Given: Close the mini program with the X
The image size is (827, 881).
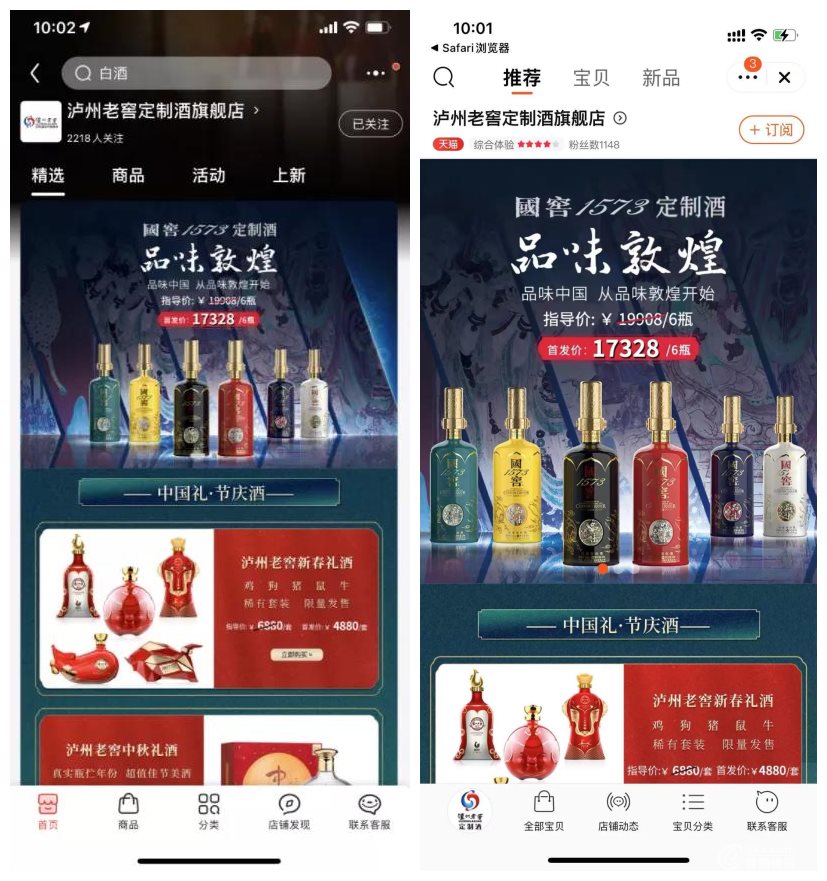Looking at the screenshot, I should pos(784,77).
